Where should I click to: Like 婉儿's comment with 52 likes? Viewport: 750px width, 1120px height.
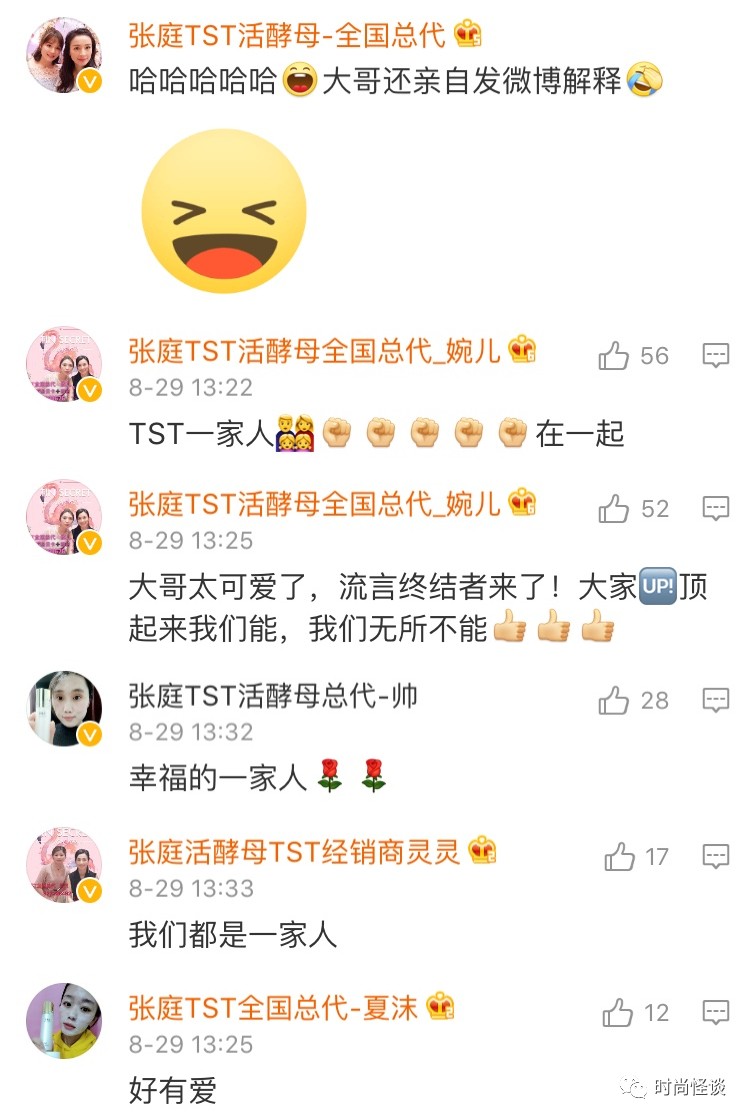point(614,508)
